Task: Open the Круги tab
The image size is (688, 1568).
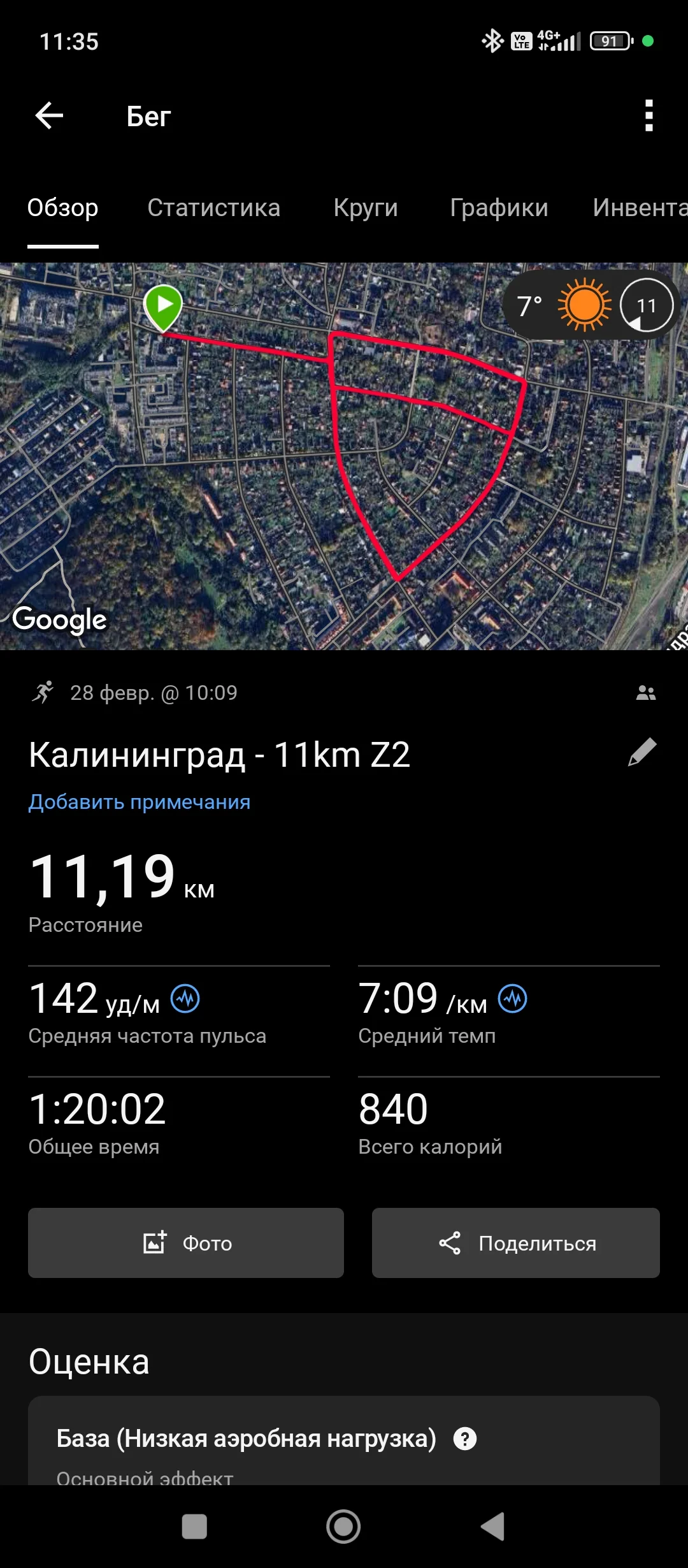Action: coord(366,208)
